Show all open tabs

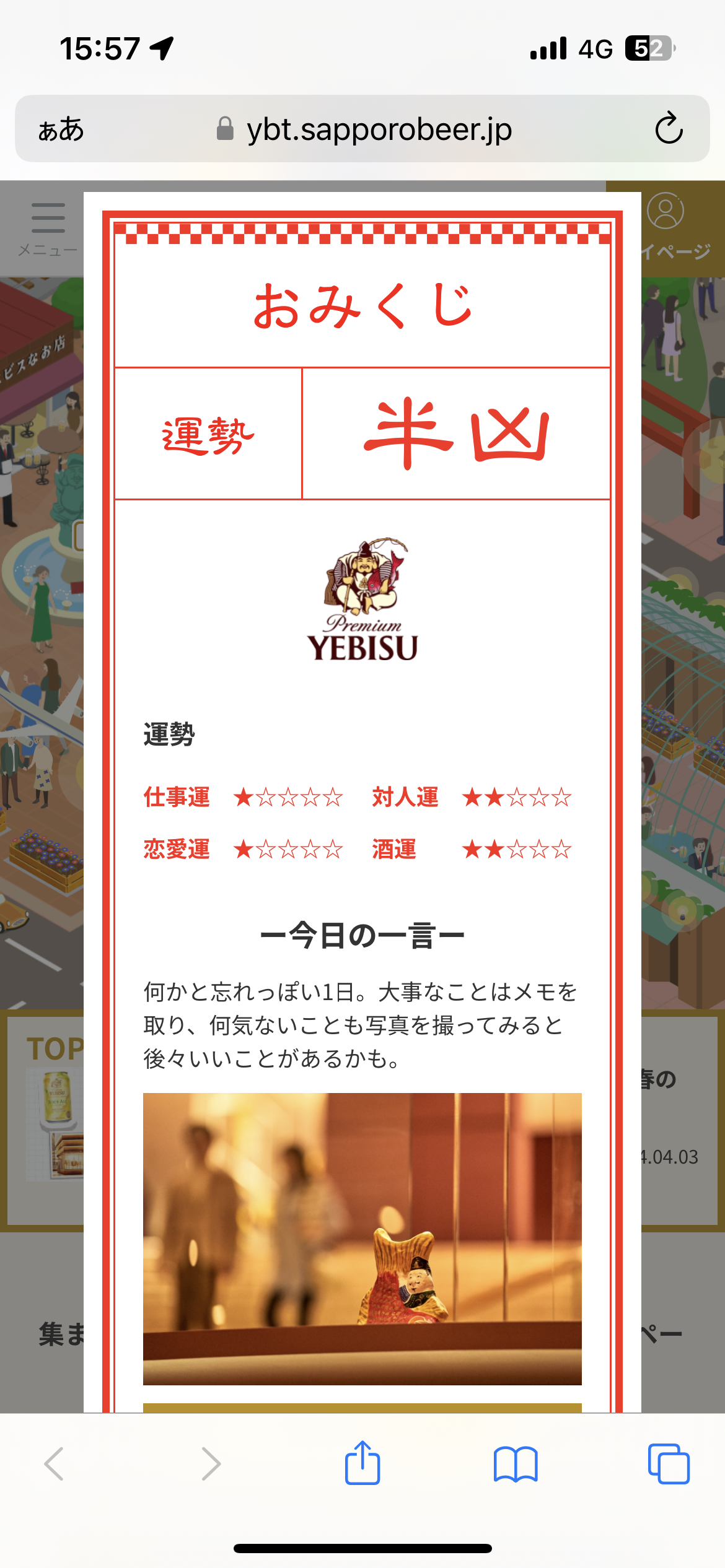click(669, 1464)
